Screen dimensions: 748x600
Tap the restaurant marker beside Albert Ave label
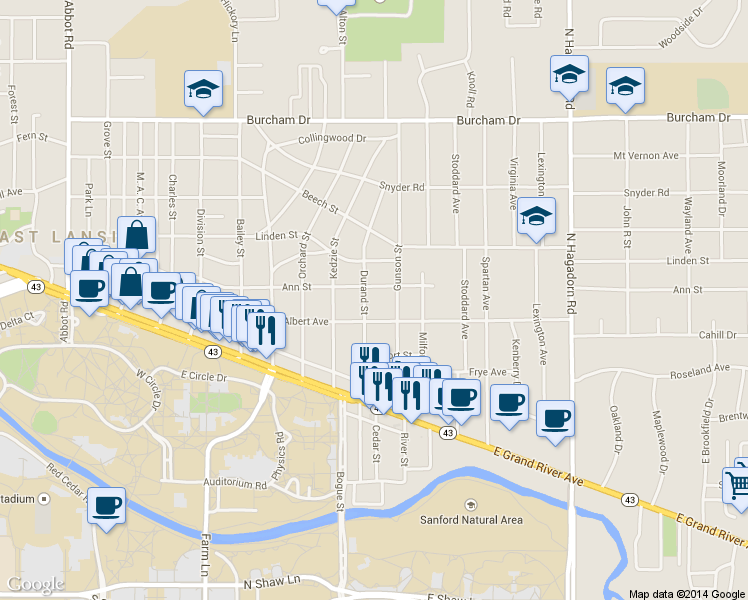[266, 334]
